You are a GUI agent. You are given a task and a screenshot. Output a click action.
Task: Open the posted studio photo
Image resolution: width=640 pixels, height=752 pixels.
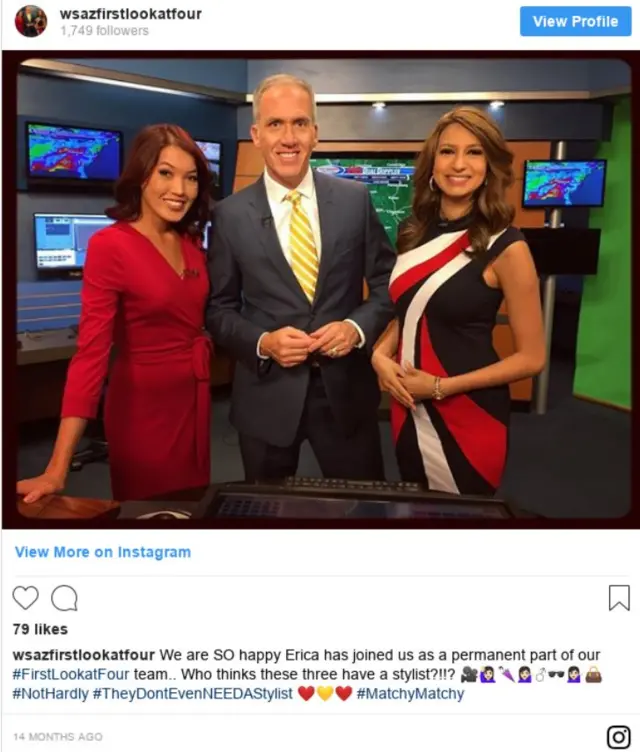(320, 288)
